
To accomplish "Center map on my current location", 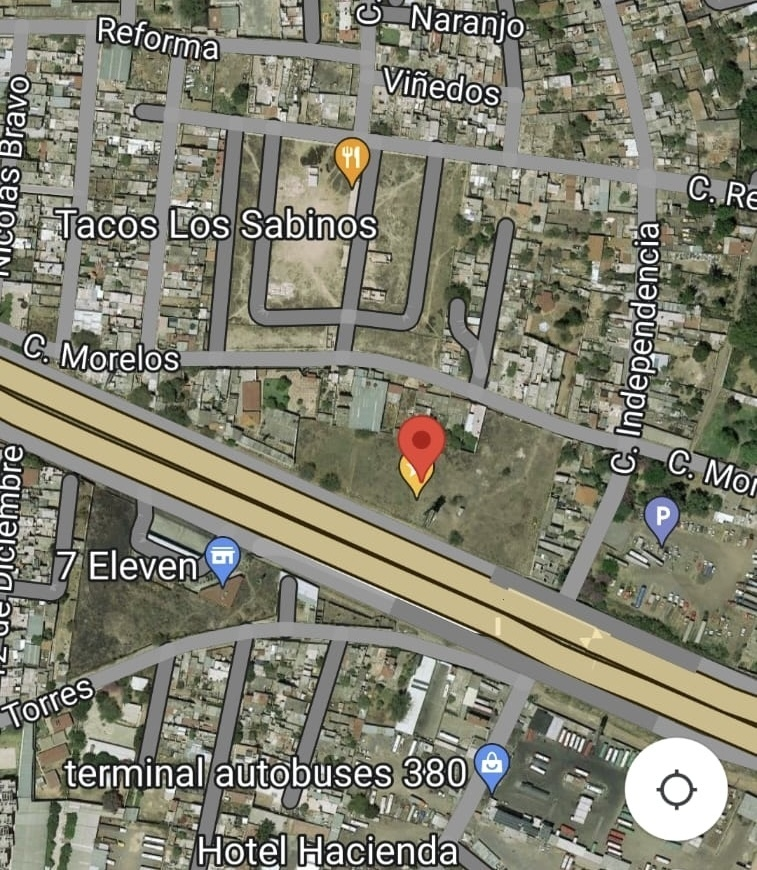I will [676, 790].
